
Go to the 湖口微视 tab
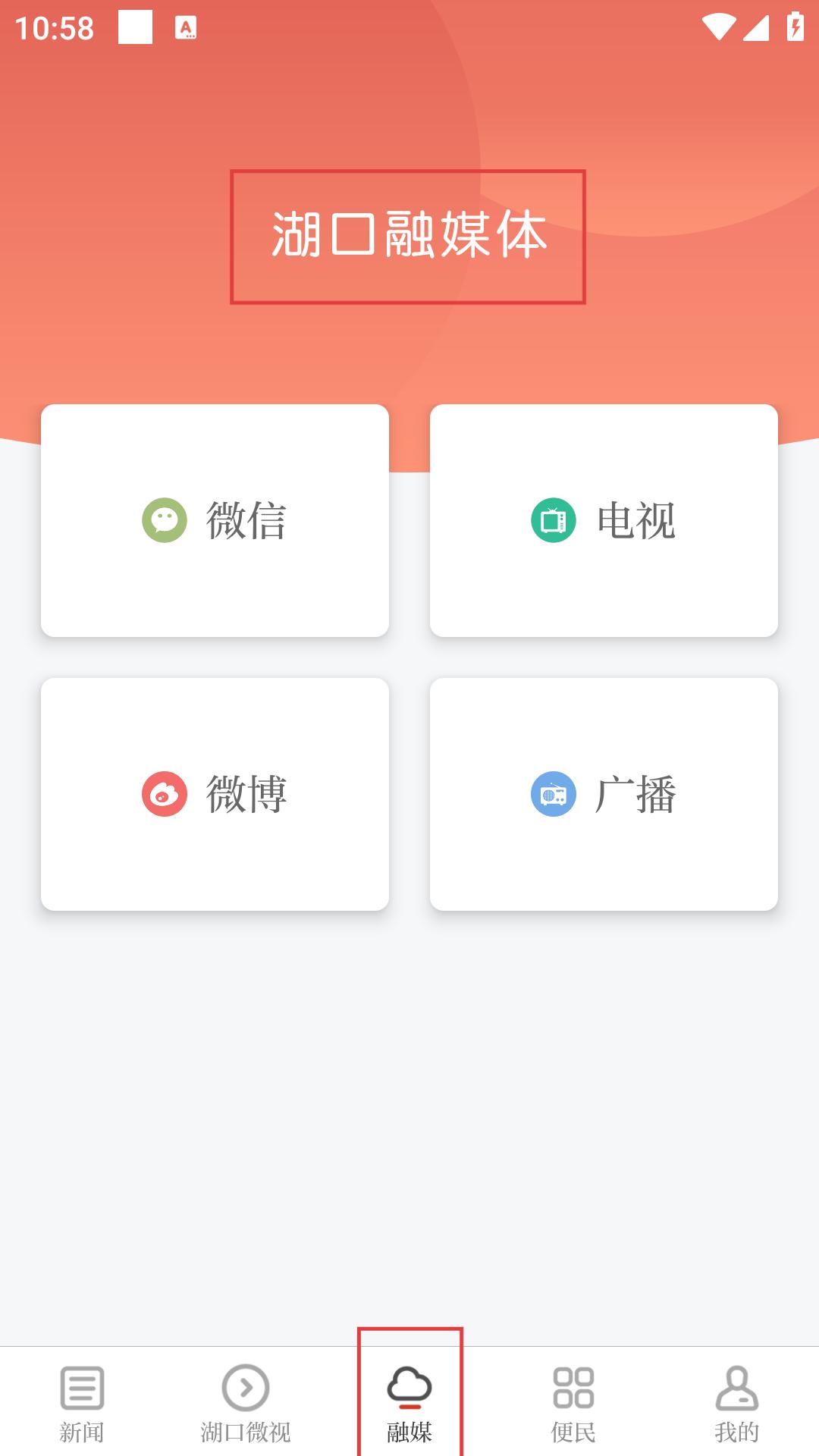(x=246, y=1403)
